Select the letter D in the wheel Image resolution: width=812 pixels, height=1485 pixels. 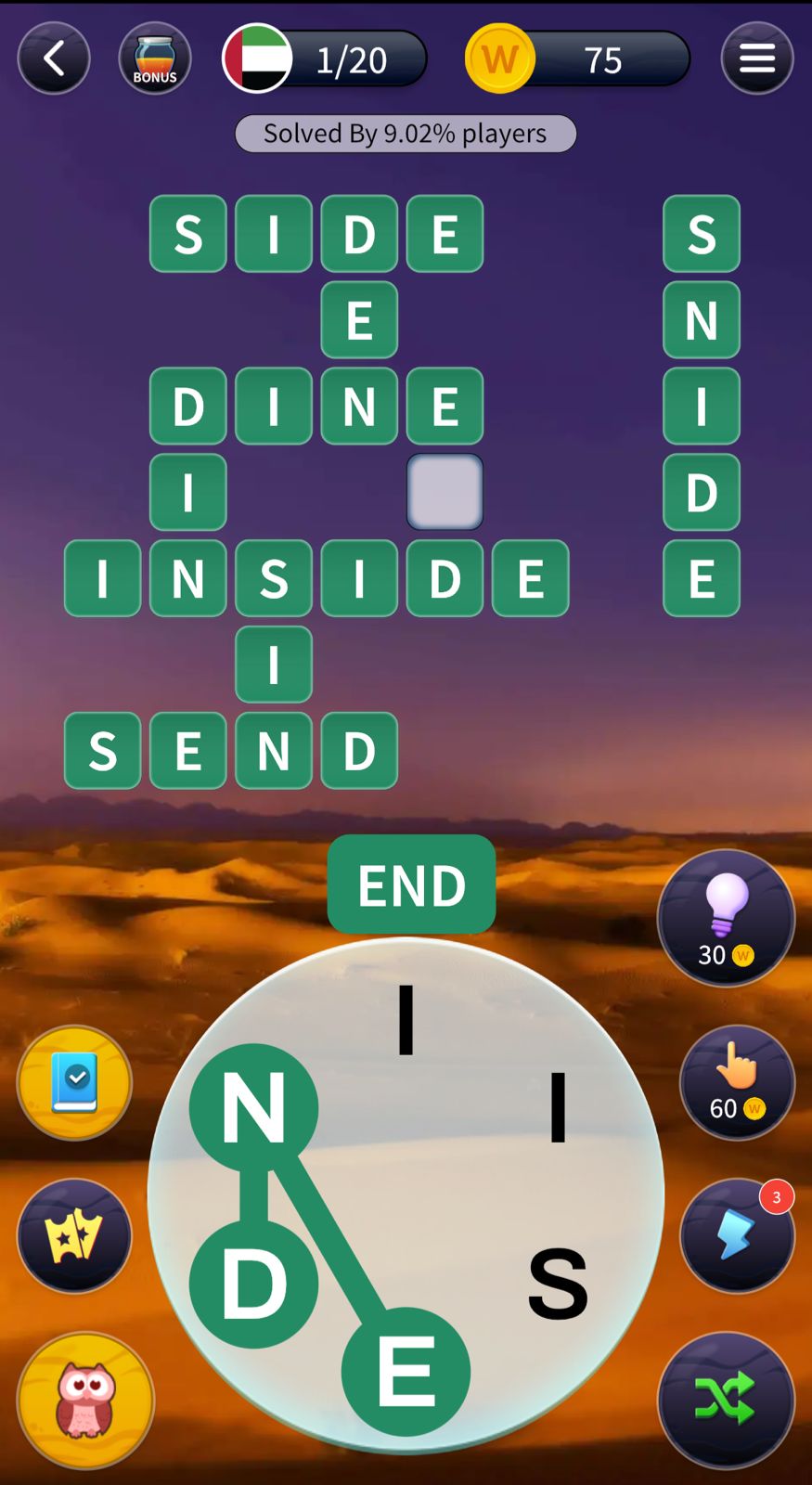253,1284
